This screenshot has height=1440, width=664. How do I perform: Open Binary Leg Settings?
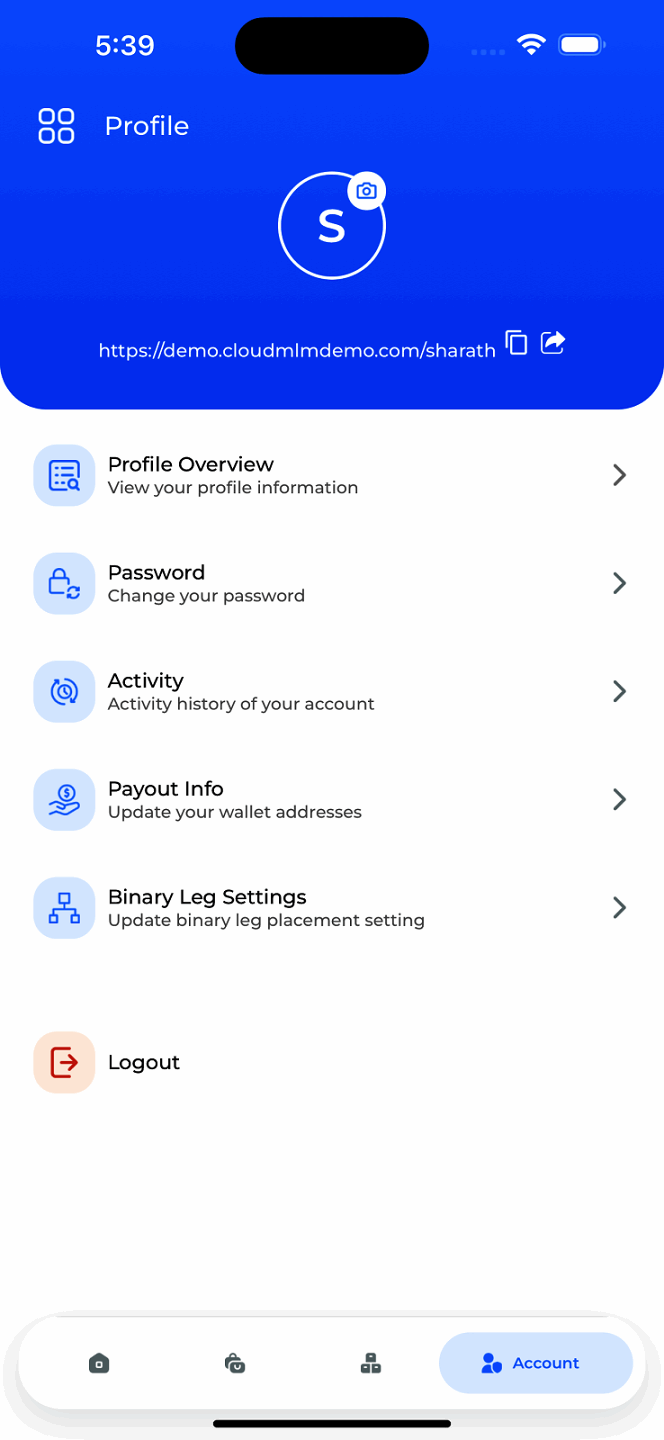point(331,907)
